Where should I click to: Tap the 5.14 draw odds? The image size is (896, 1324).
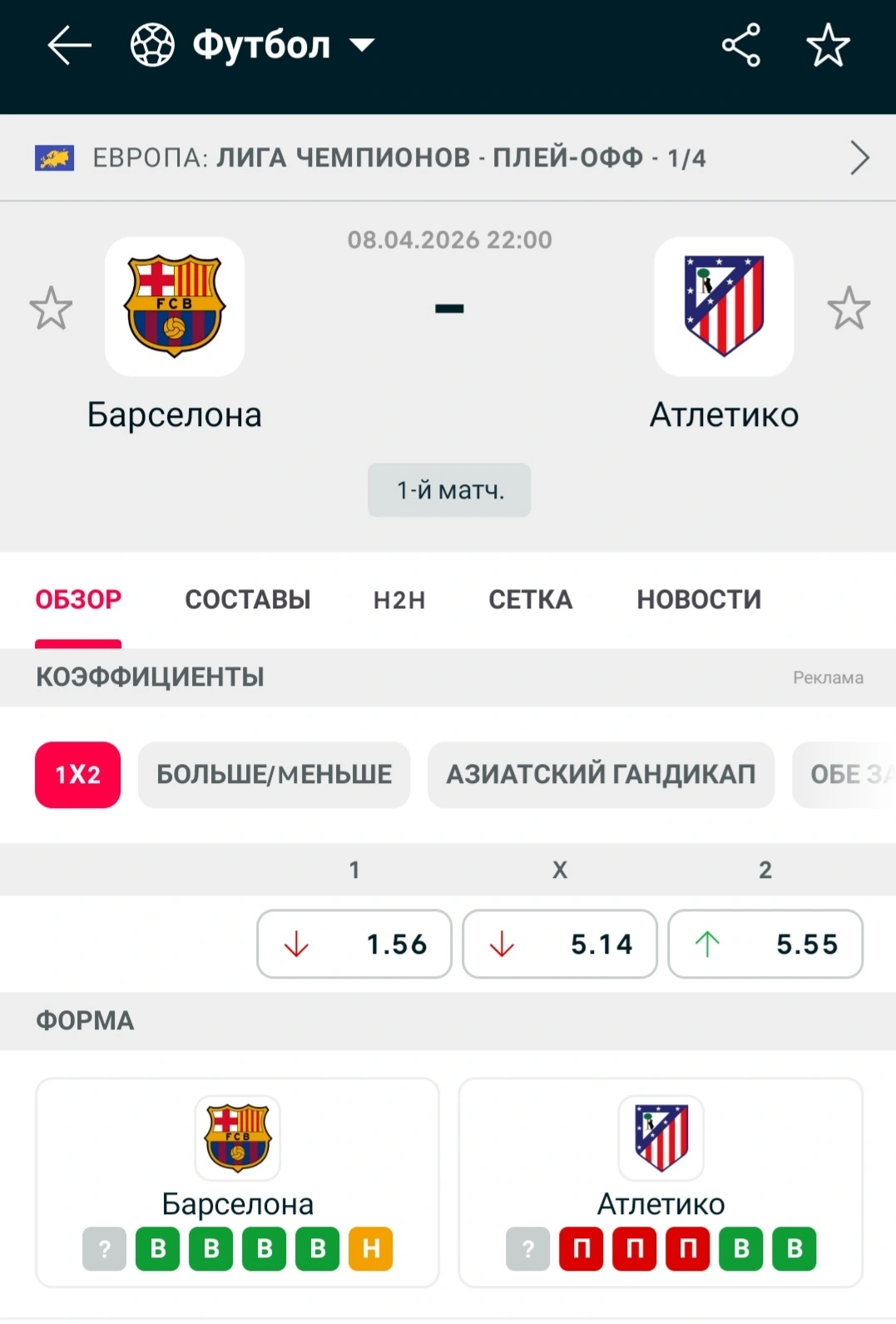[x=560, y=945]
